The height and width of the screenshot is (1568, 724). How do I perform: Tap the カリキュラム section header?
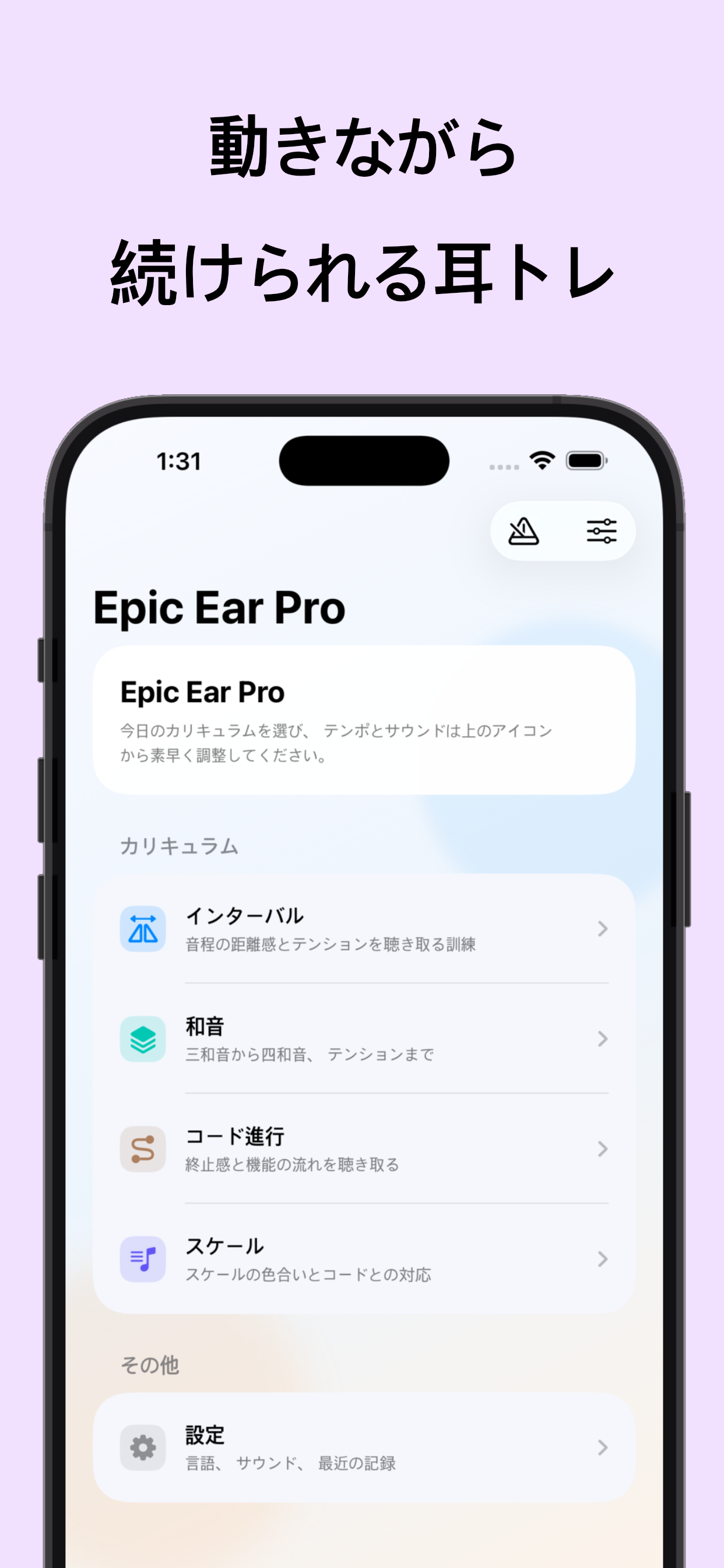click(x=178, y=845)
